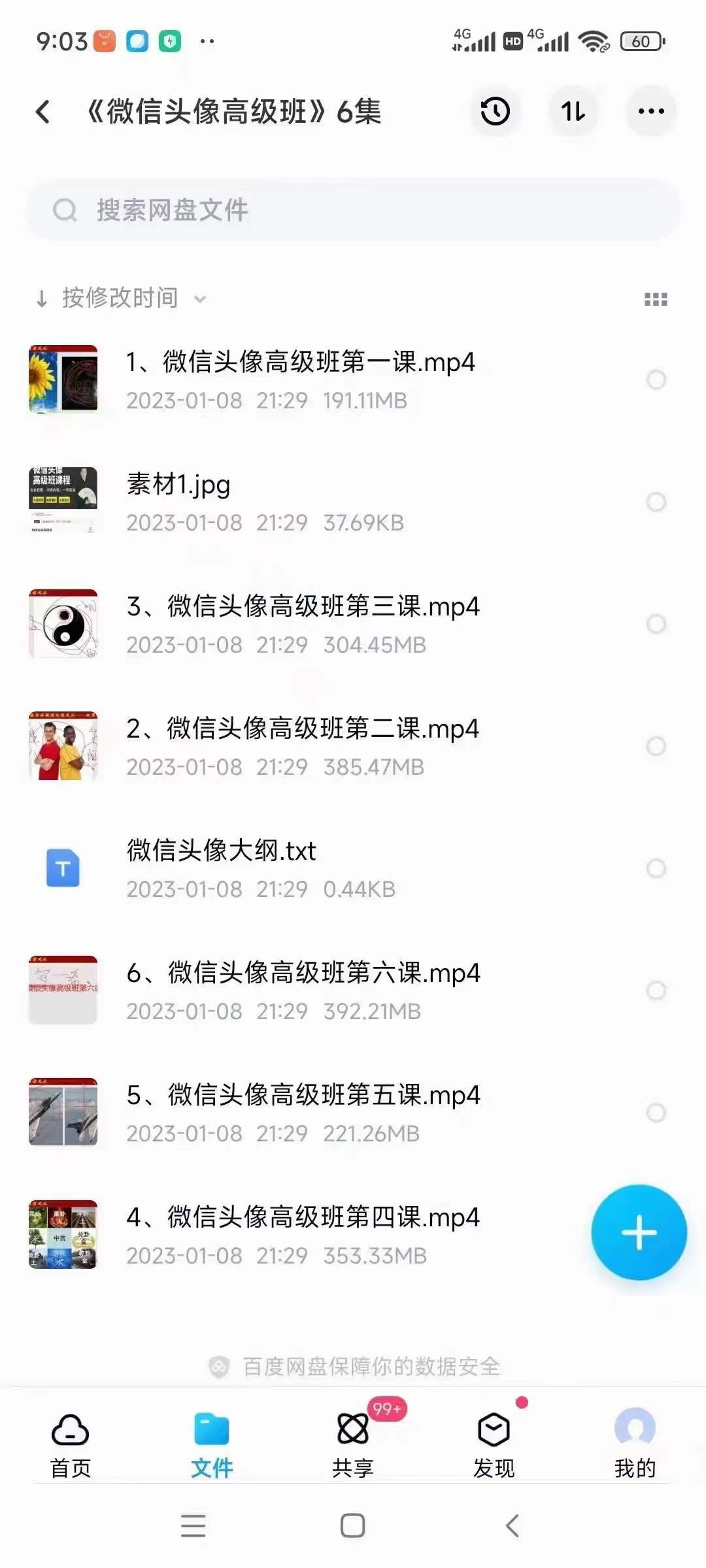Screen dimensions: 706x1568
Task: Tap the magnifier icon in search bar
Action: [65, 210]
